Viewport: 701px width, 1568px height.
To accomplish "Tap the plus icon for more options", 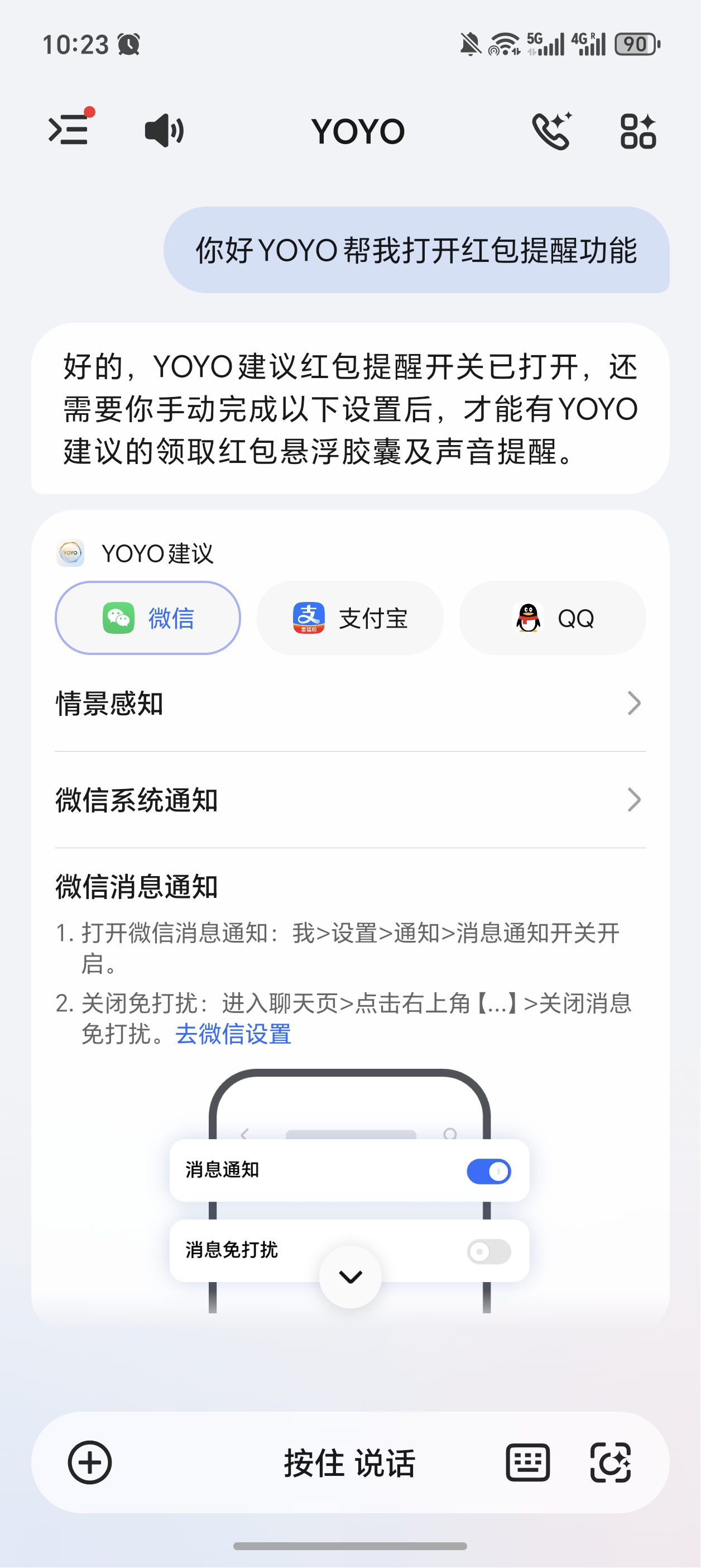I will (x=89, y=1462).
